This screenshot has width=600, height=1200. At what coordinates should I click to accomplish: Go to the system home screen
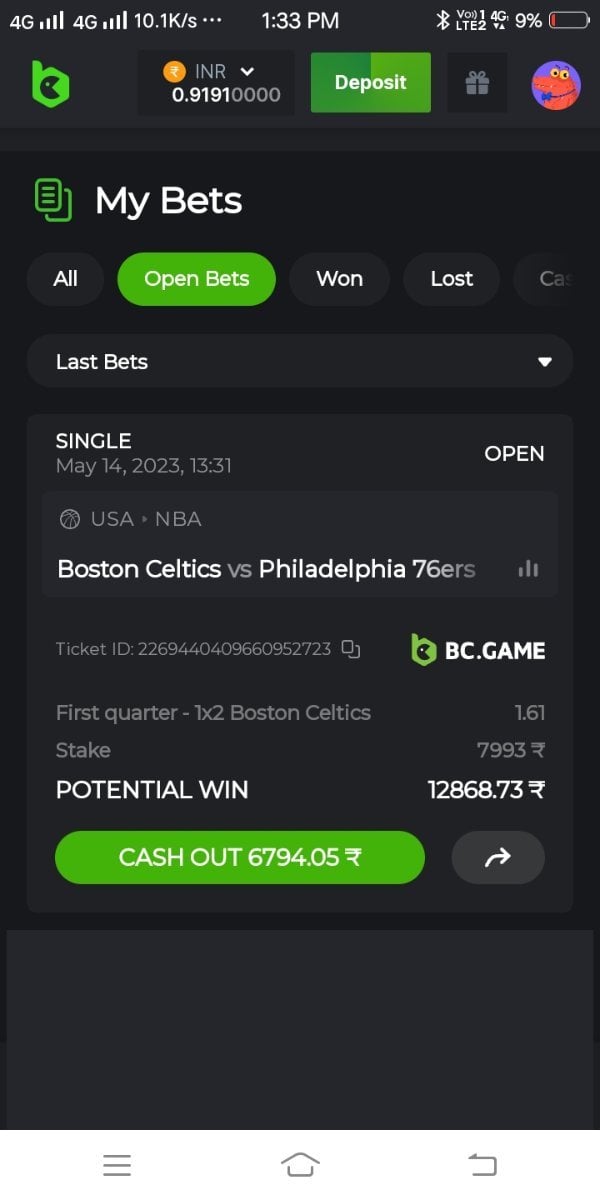click(x=300, y=1164)
